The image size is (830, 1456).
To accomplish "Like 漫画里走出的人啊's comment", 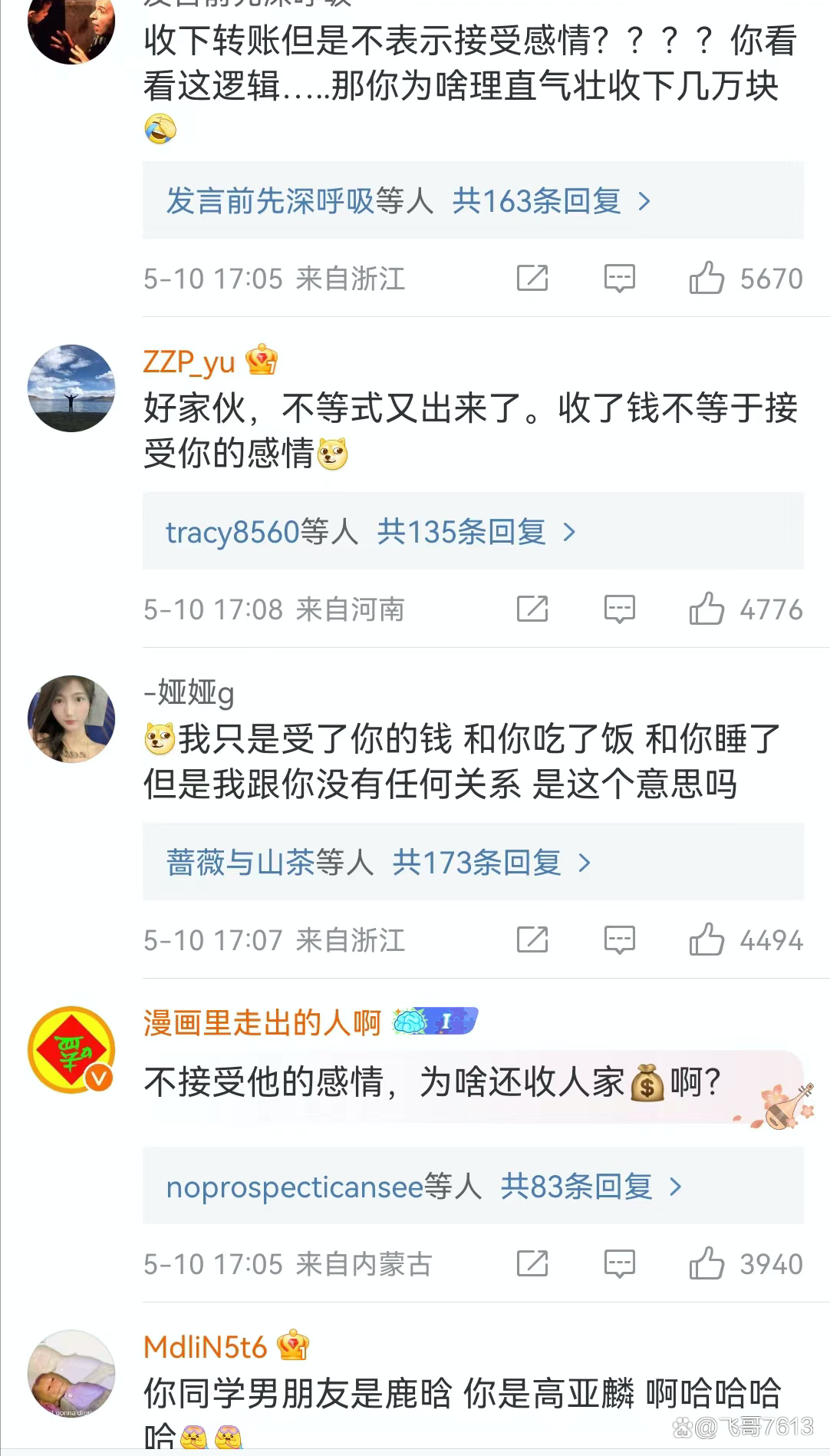I will (x=706, y=1264).
